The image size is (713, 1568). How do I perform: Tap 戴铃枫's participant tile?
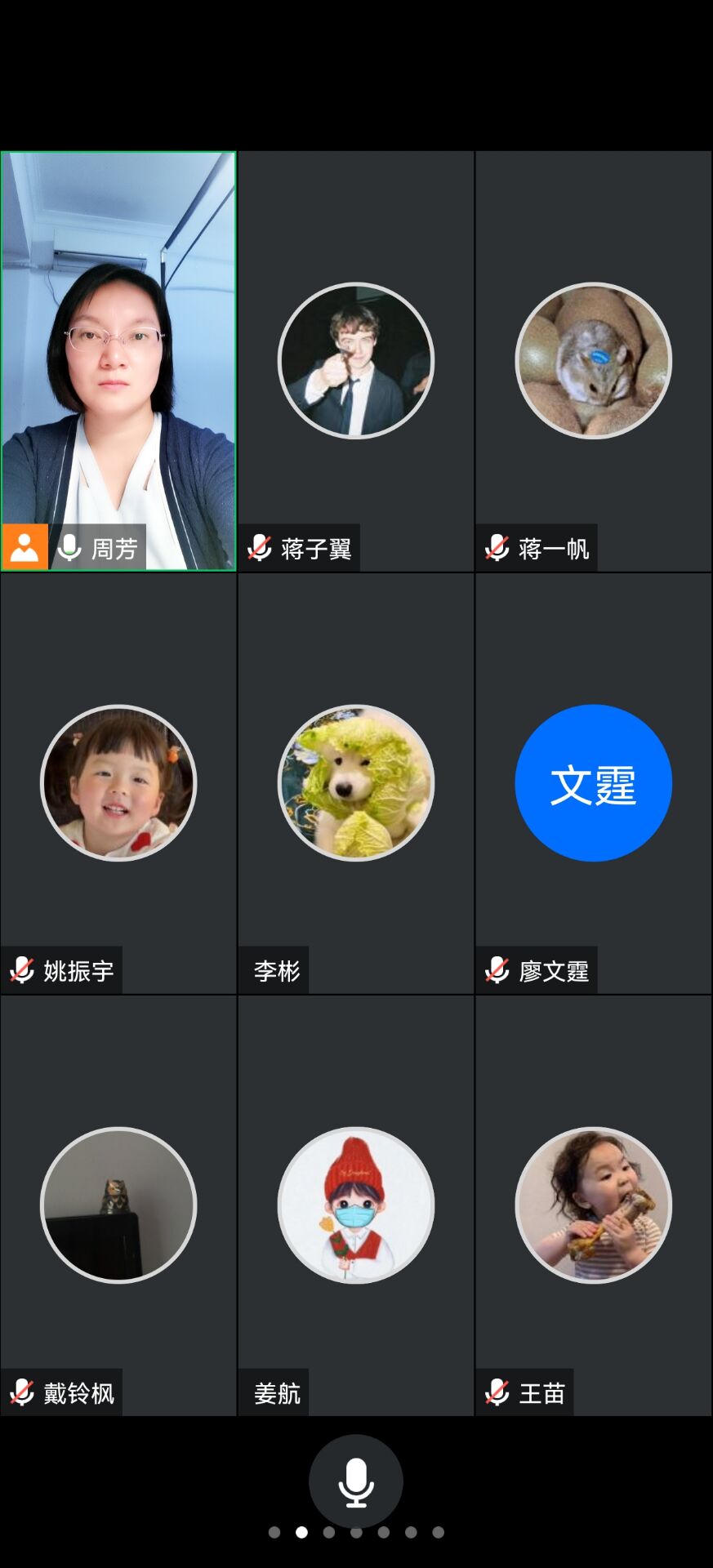click(x=118, y=1205)
